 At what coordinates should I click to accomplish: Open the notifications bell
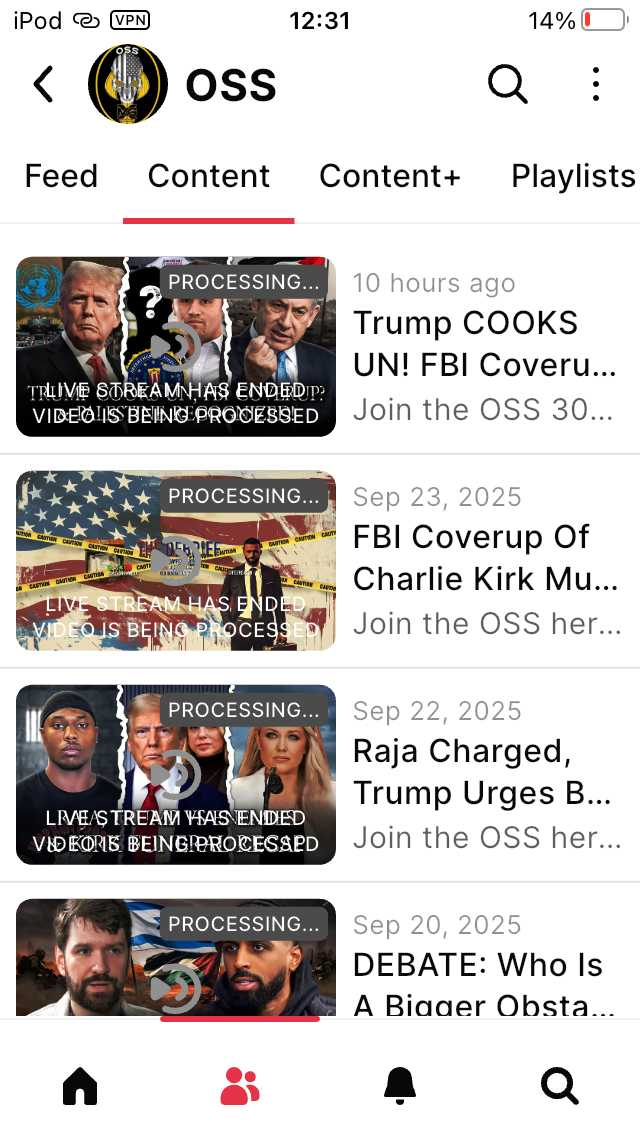[x=399, y=1086]
